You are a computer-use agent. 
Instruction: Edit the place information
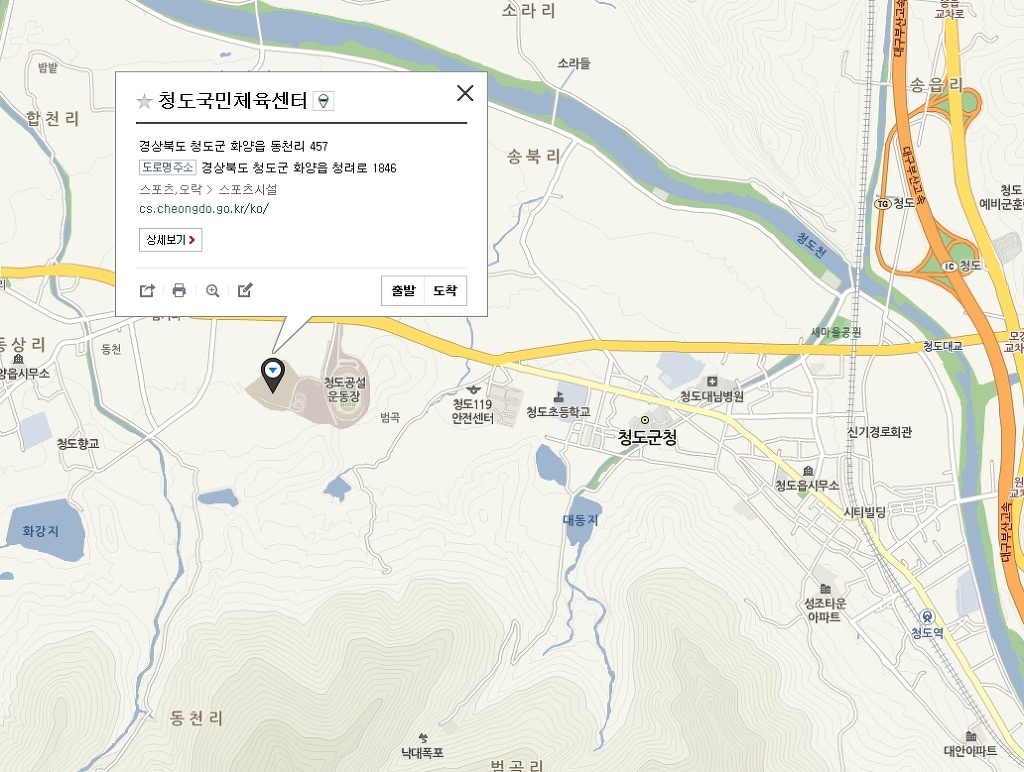245,291
